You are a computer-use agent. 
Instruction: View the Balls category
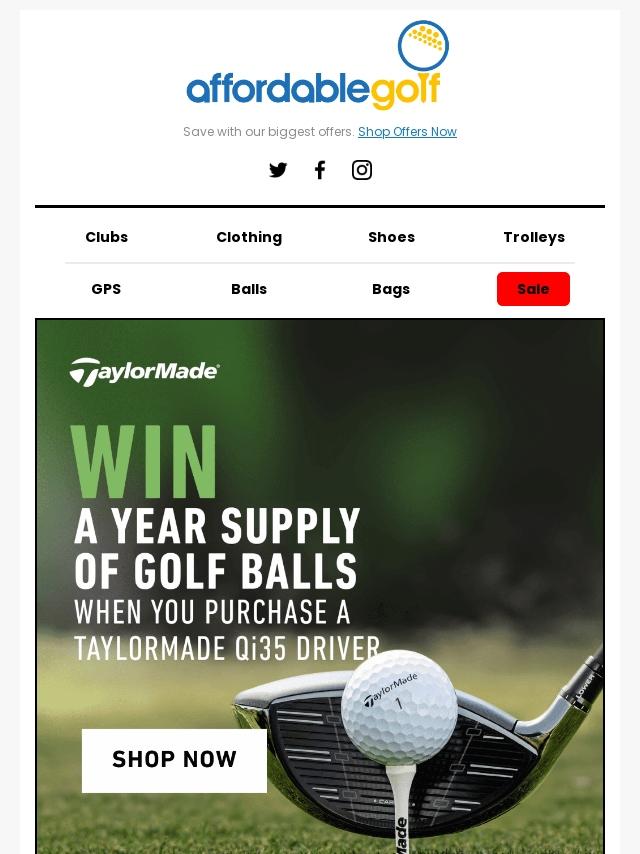pos(249,289)
